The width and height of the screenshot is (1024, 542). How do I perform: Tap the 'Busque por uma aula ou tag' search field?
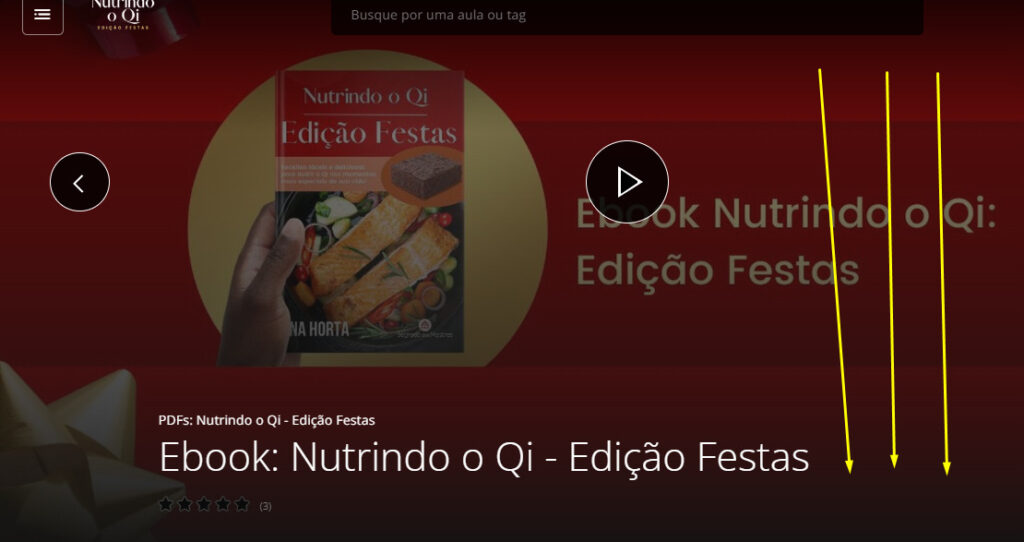[x=626, y=15]
